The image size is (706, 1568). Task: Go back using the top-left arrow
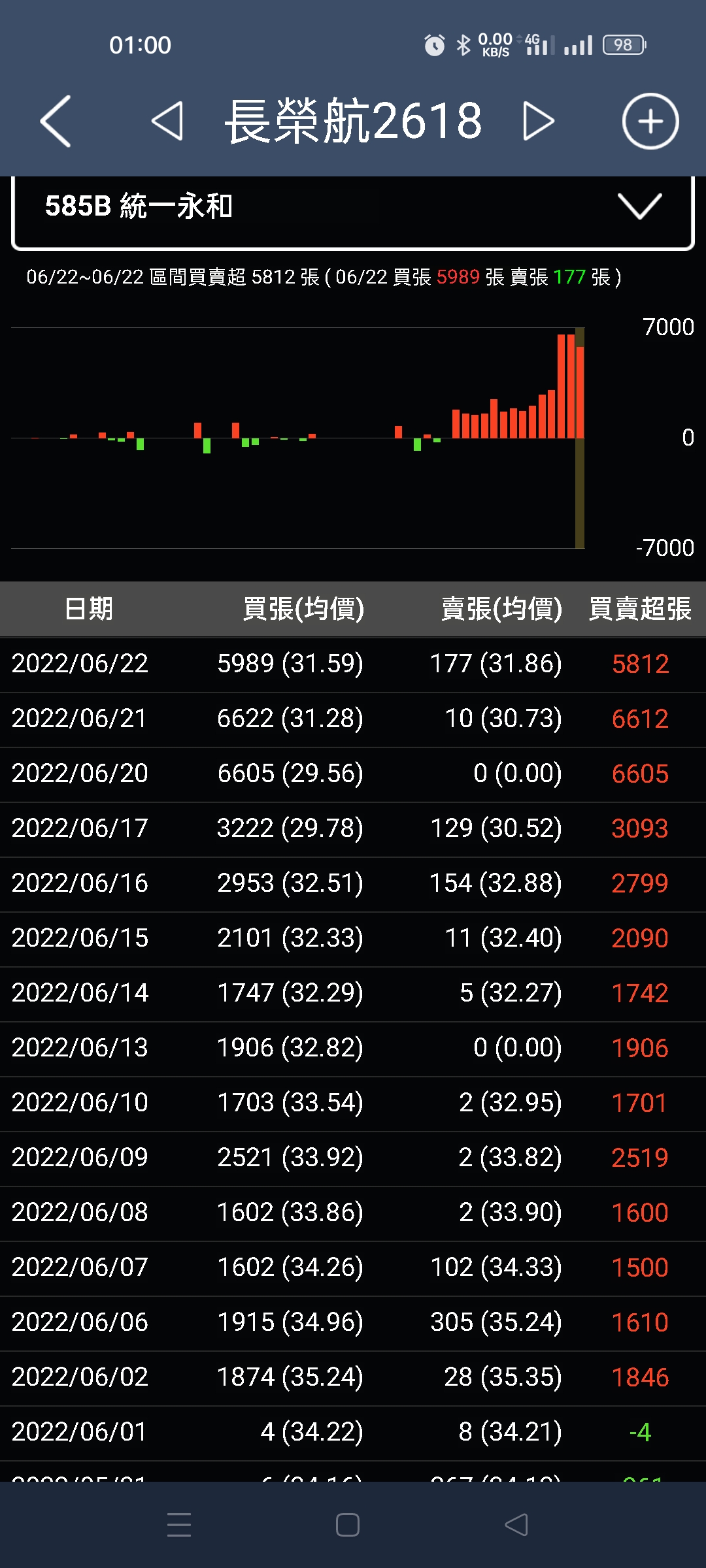click(56, 122)
